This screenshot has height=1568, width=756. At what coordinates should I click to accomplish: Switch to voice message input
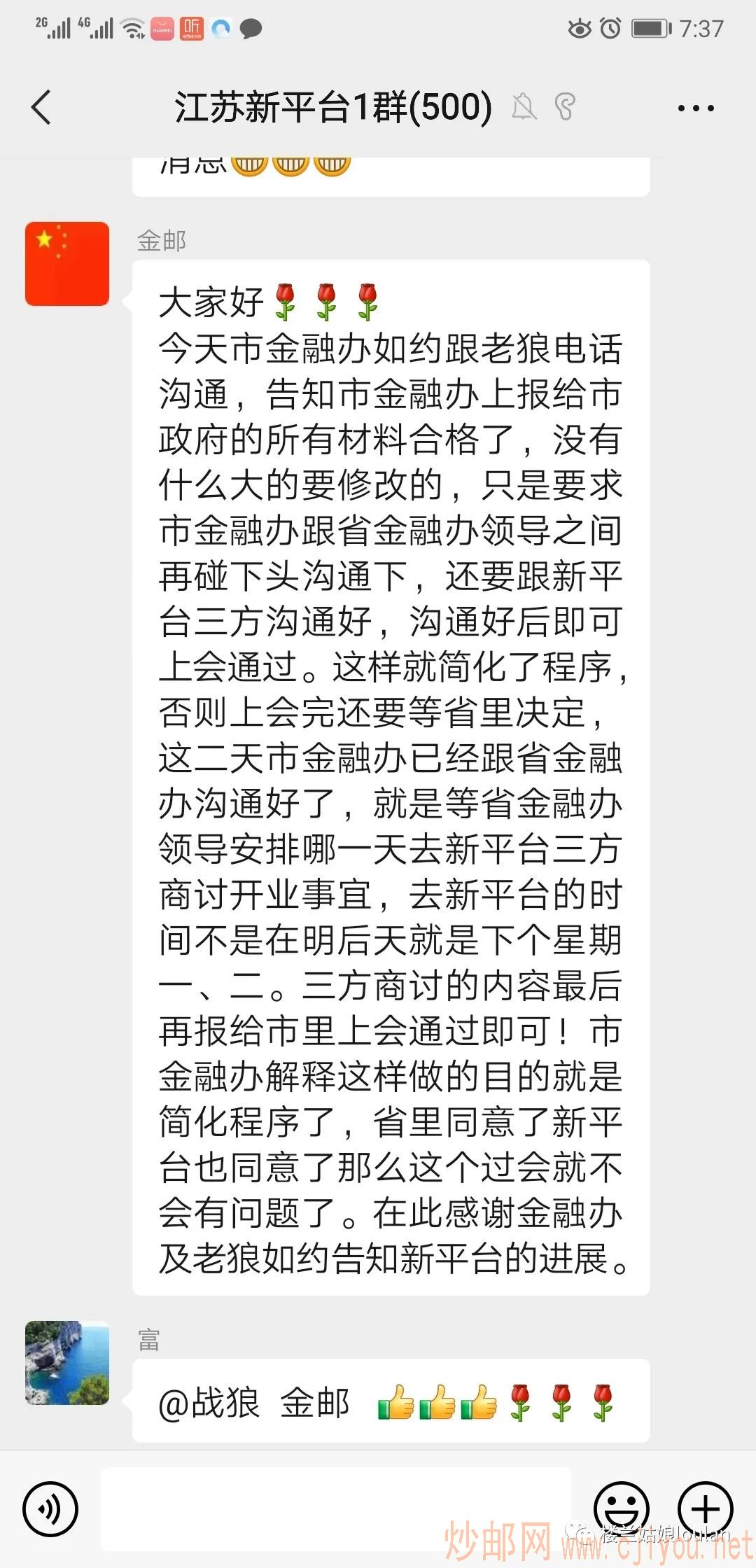tap(50, 1510)
